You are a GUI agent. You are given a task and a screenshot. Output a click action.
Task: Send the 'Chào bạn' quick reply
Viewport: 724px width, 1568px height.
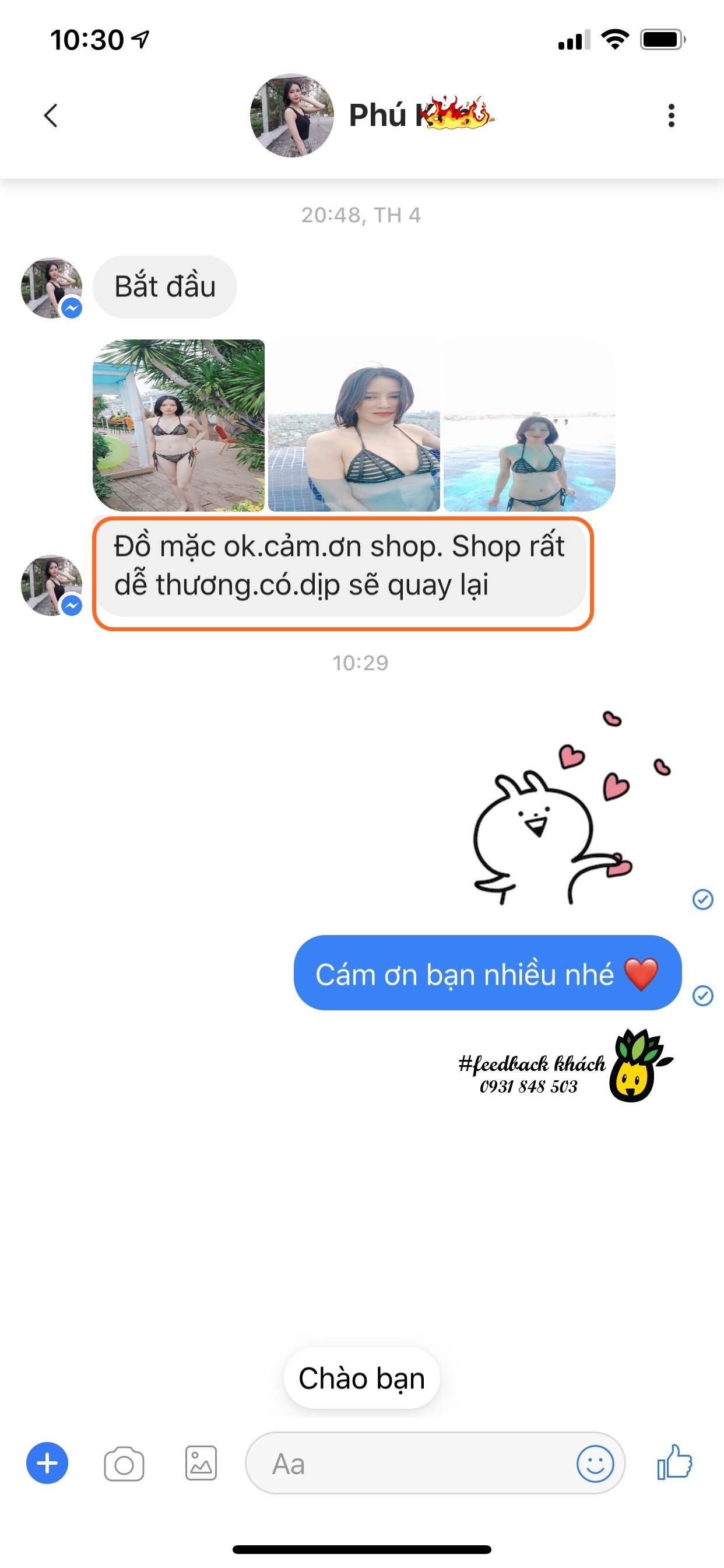361,1378
